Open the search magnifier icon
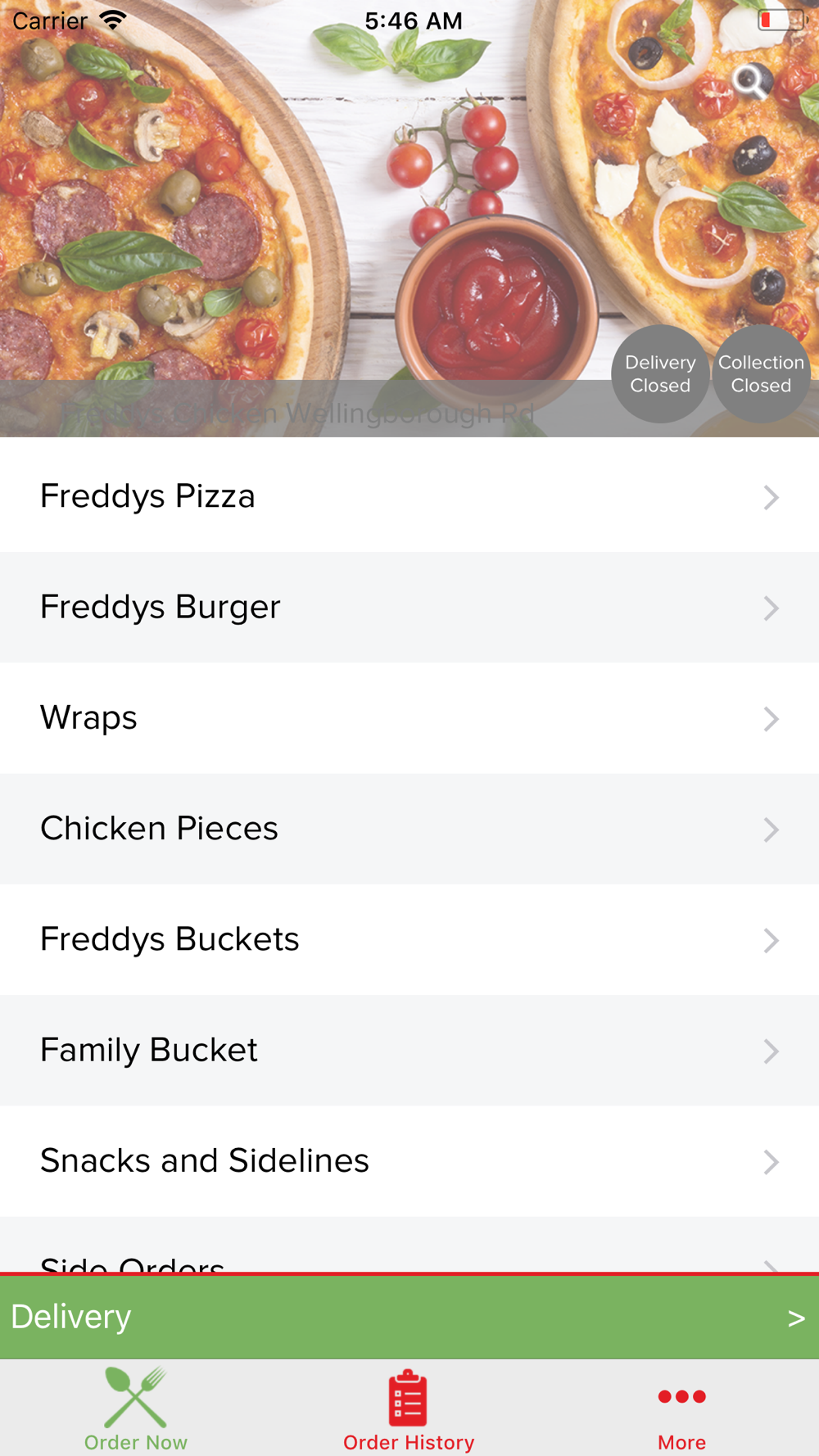Screen dimensions: 819x1456 [751, 82]
